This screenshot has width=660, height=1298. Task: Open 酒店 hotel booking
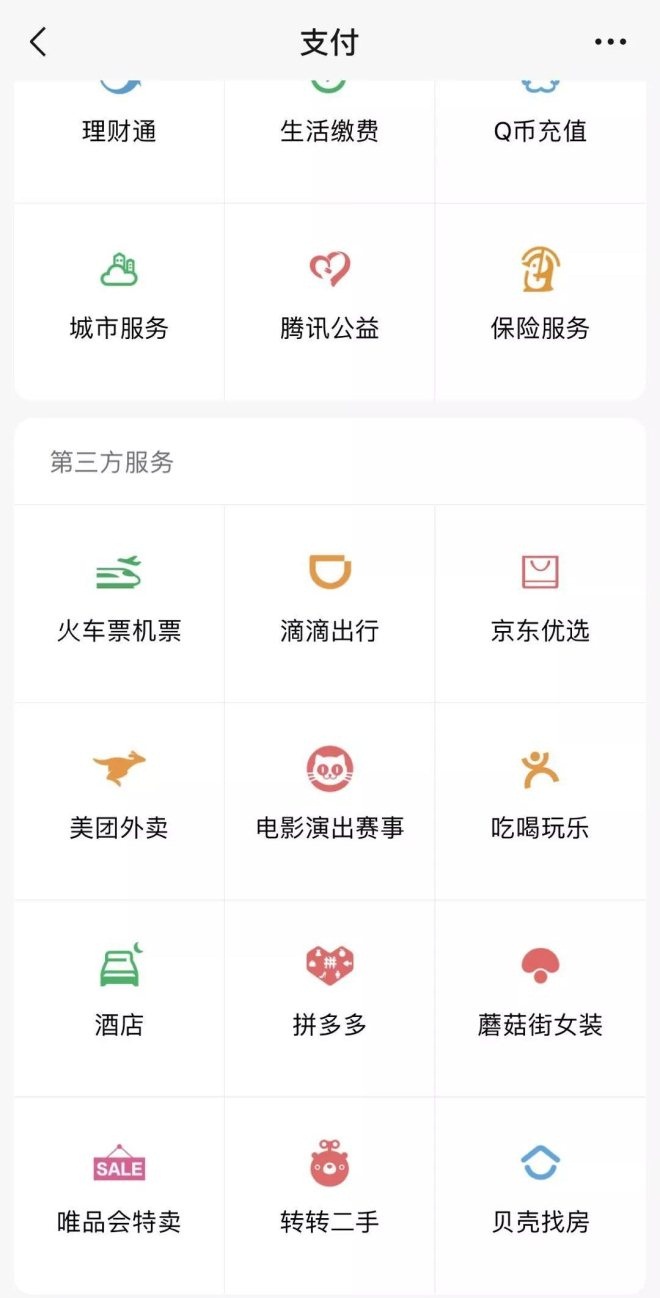point(119,997)
